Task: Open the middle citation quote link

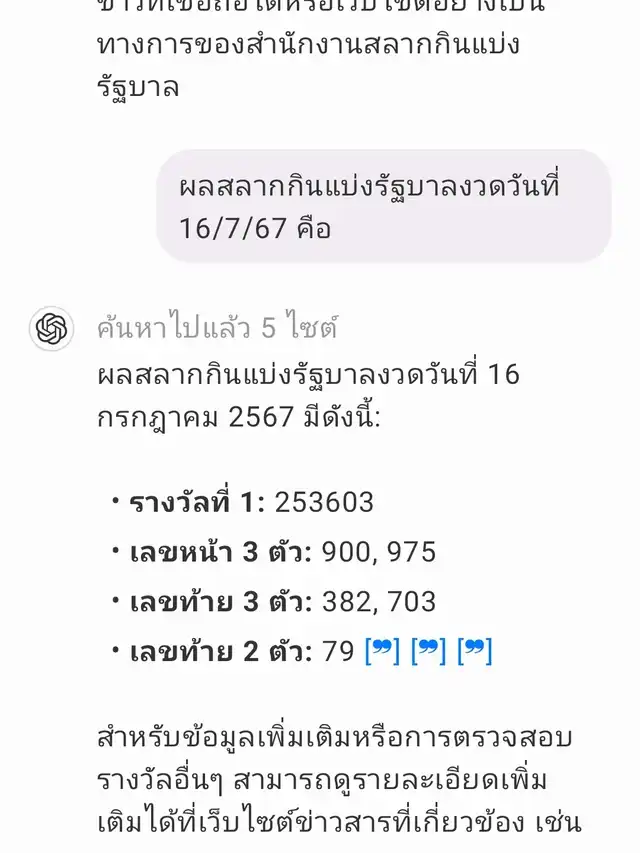Action: point(429,652)
